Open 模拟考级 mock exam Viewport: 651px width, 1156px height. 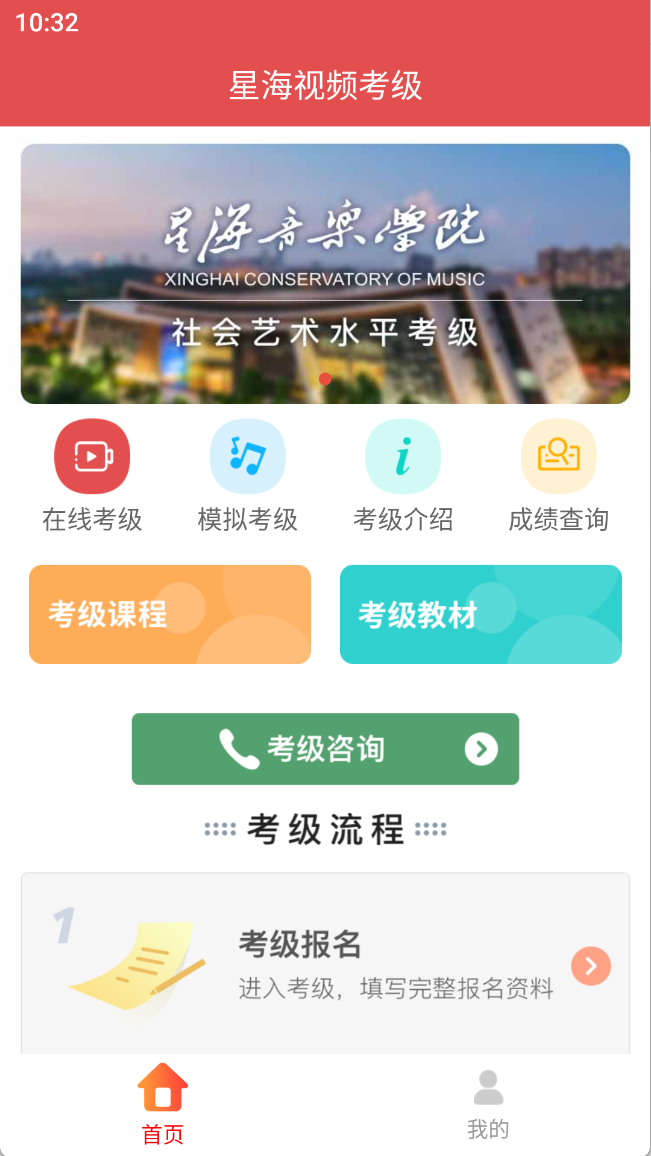click(247, 475)
